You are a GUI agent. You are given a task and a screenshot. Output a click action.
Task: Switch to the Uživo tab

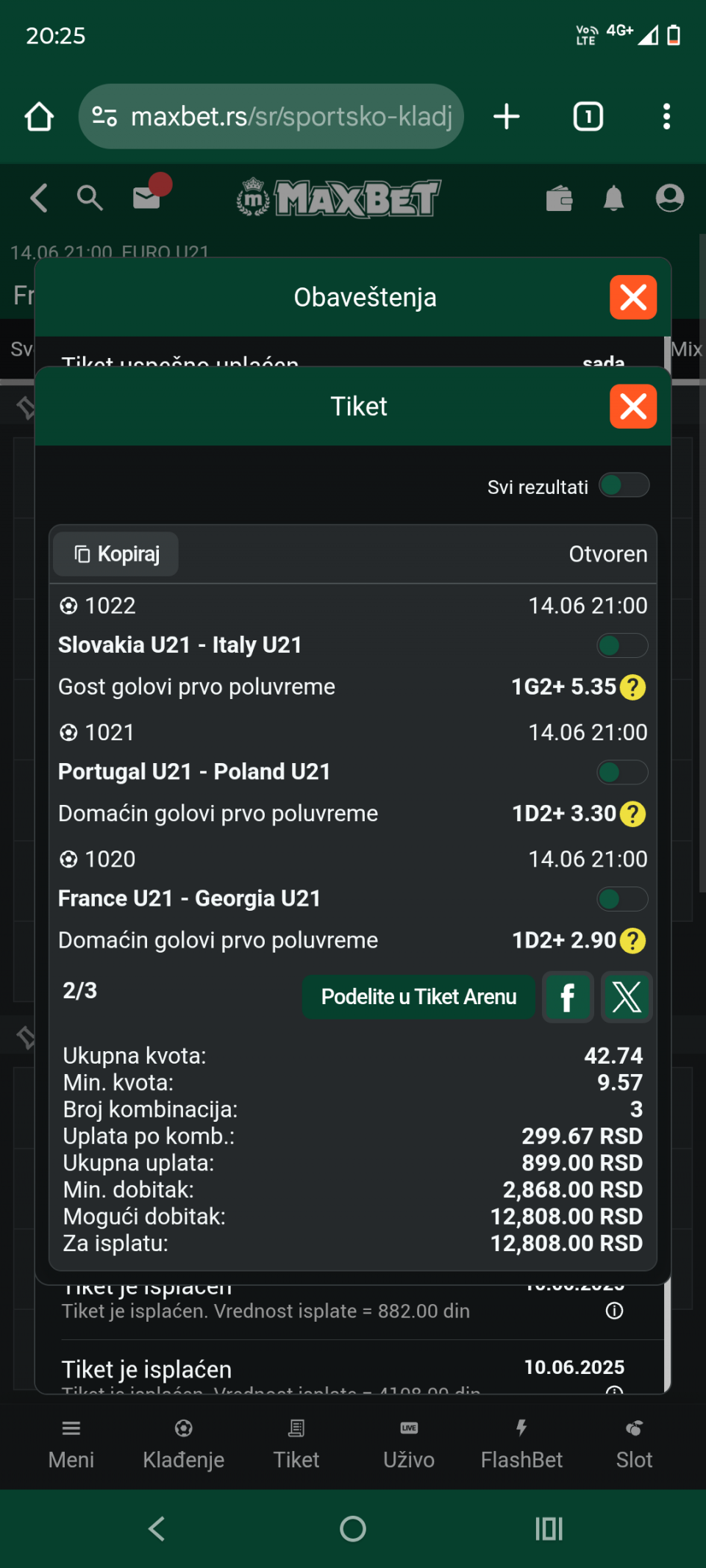coord(409,1445)
